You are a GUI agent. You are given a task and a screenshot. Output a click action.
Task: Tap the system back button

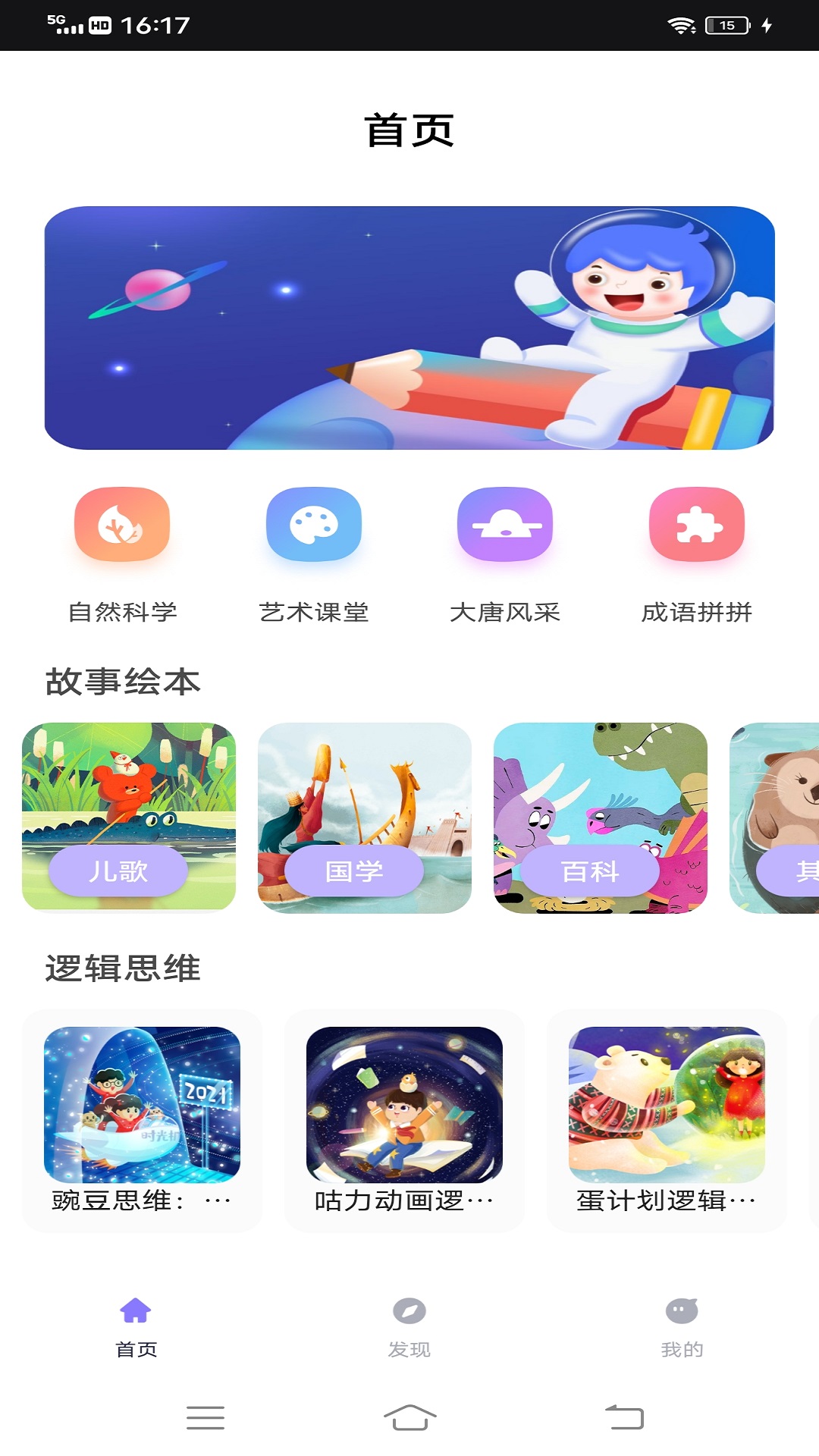pos(624,1417)
